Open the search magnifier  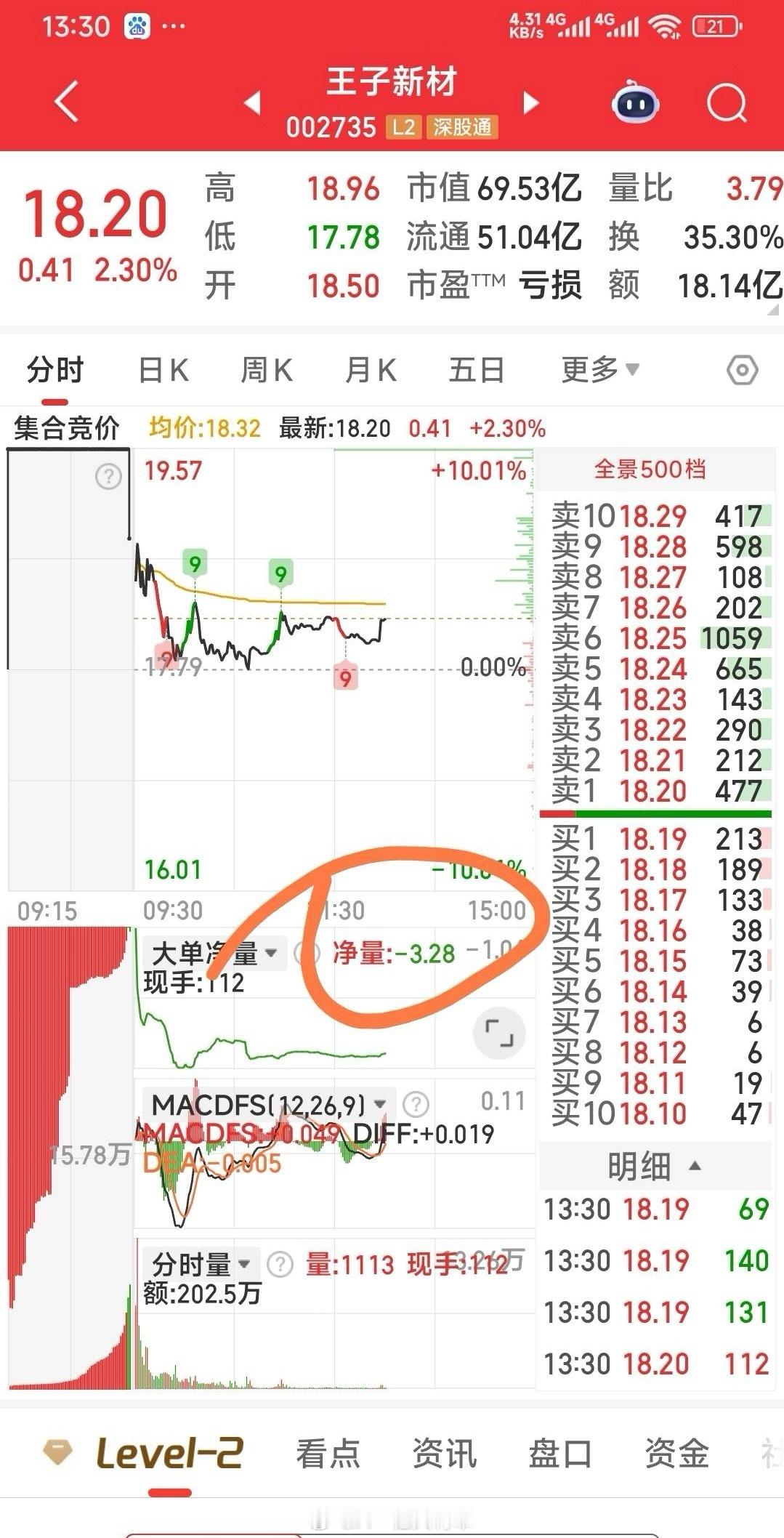click(x=726, y=104)
